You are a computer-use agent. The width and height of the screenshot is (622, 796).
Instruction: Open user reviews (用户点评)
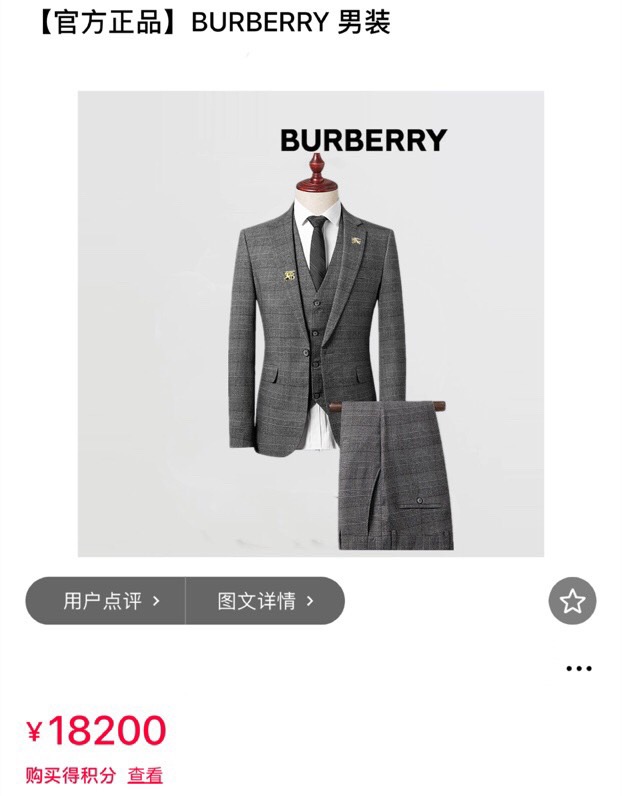(110, 601)
